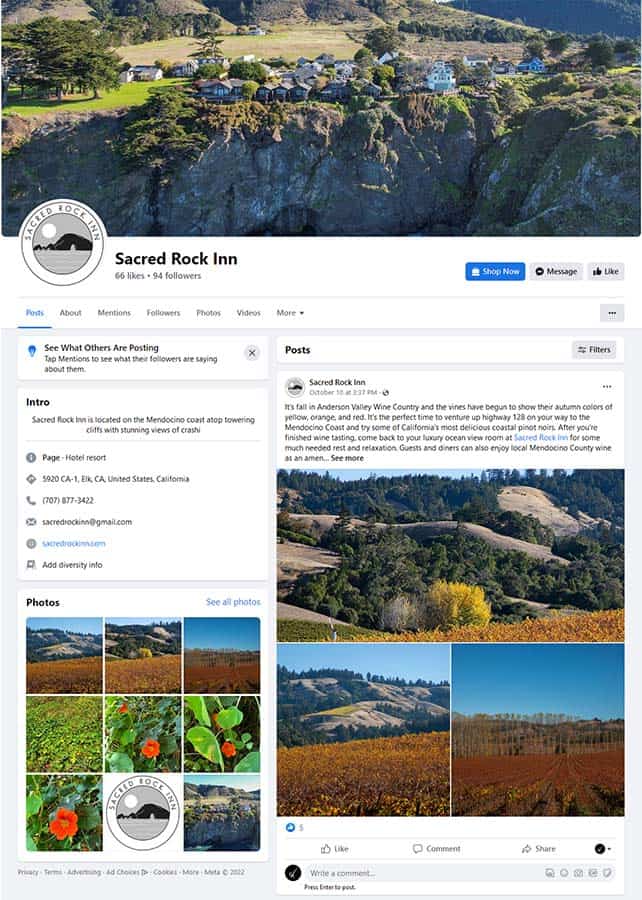Open See all photos link
Viewport: 642px width, 900px height.
pyautogui.click(x=233, y=602)
